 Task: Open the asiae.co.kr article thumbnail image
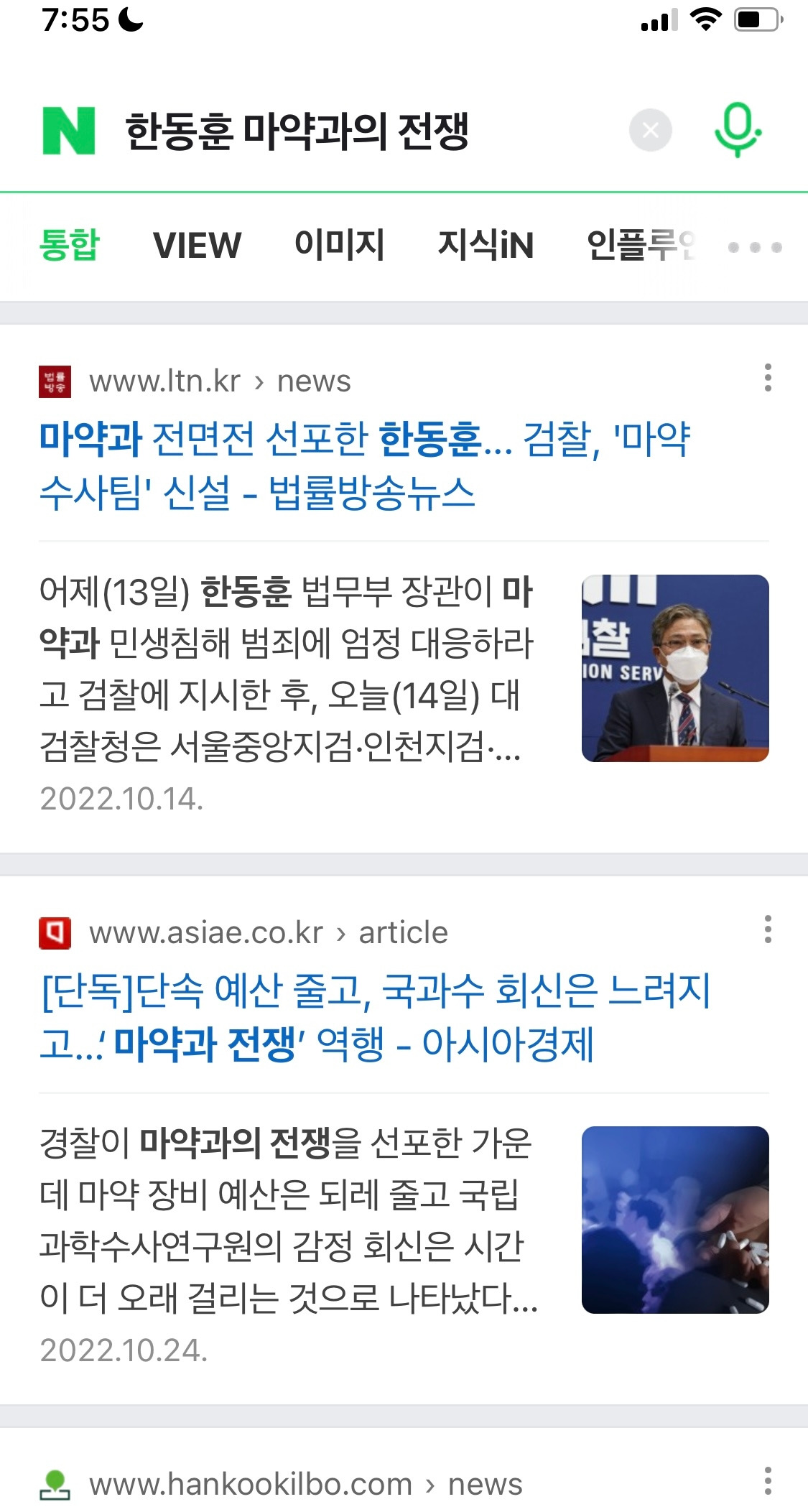coord(675,1220)
